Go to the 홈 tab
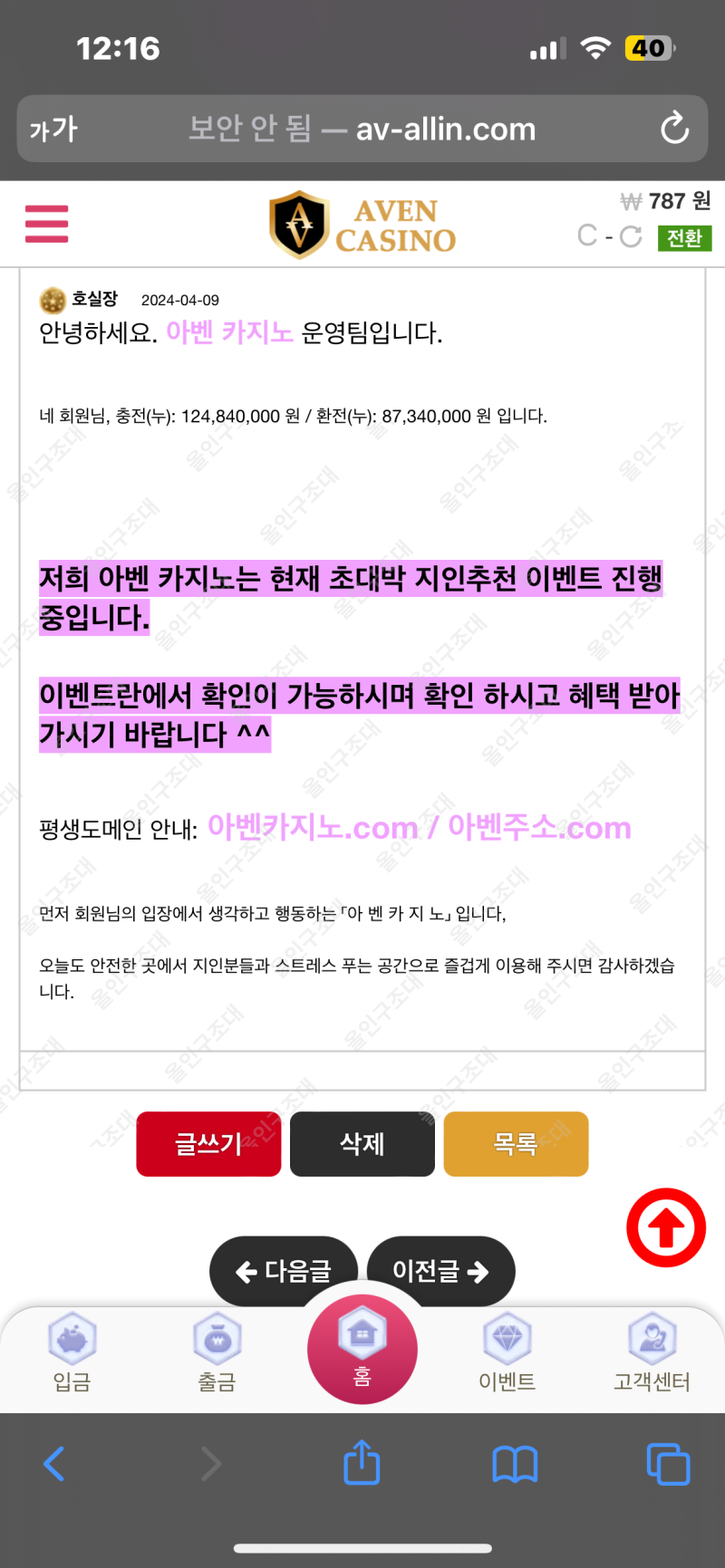Viewport: 725px width, 1568px height. tap(362, 1350)
